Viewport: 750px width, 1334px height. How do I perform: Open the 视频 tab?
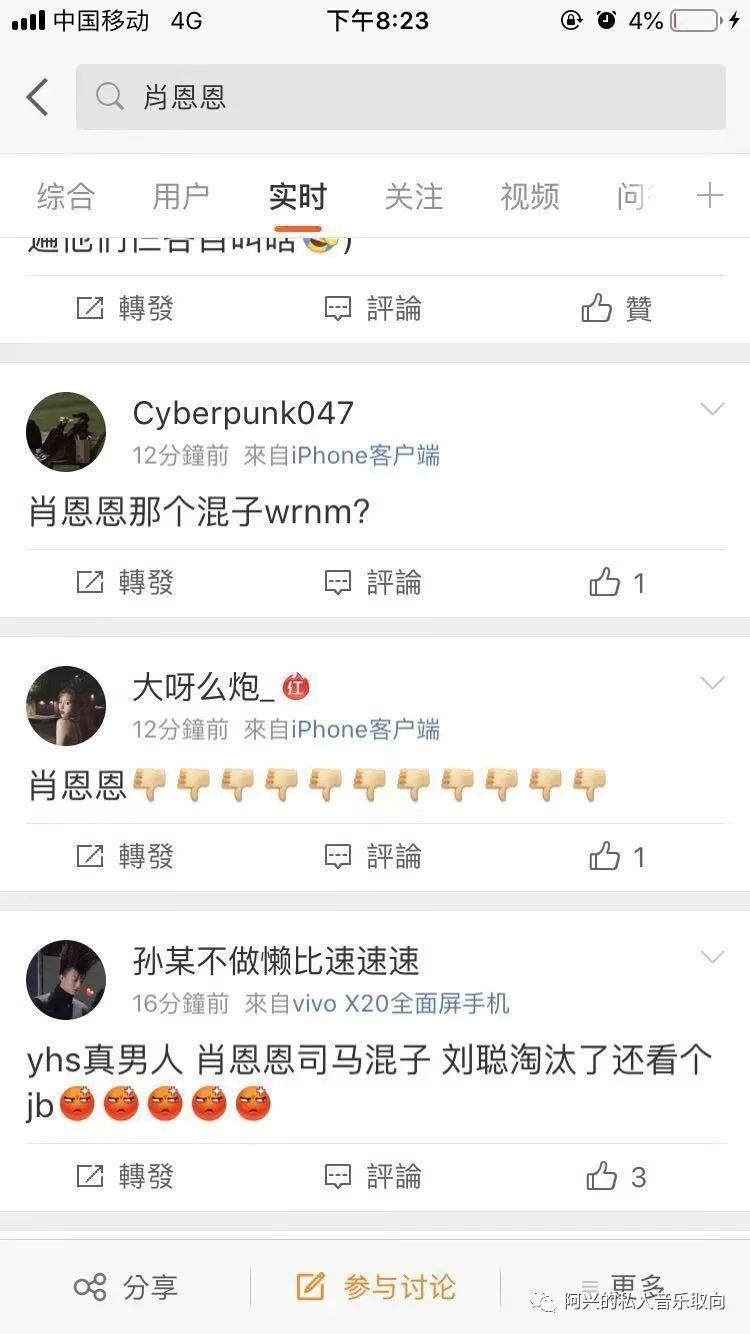tap(529, 196)
